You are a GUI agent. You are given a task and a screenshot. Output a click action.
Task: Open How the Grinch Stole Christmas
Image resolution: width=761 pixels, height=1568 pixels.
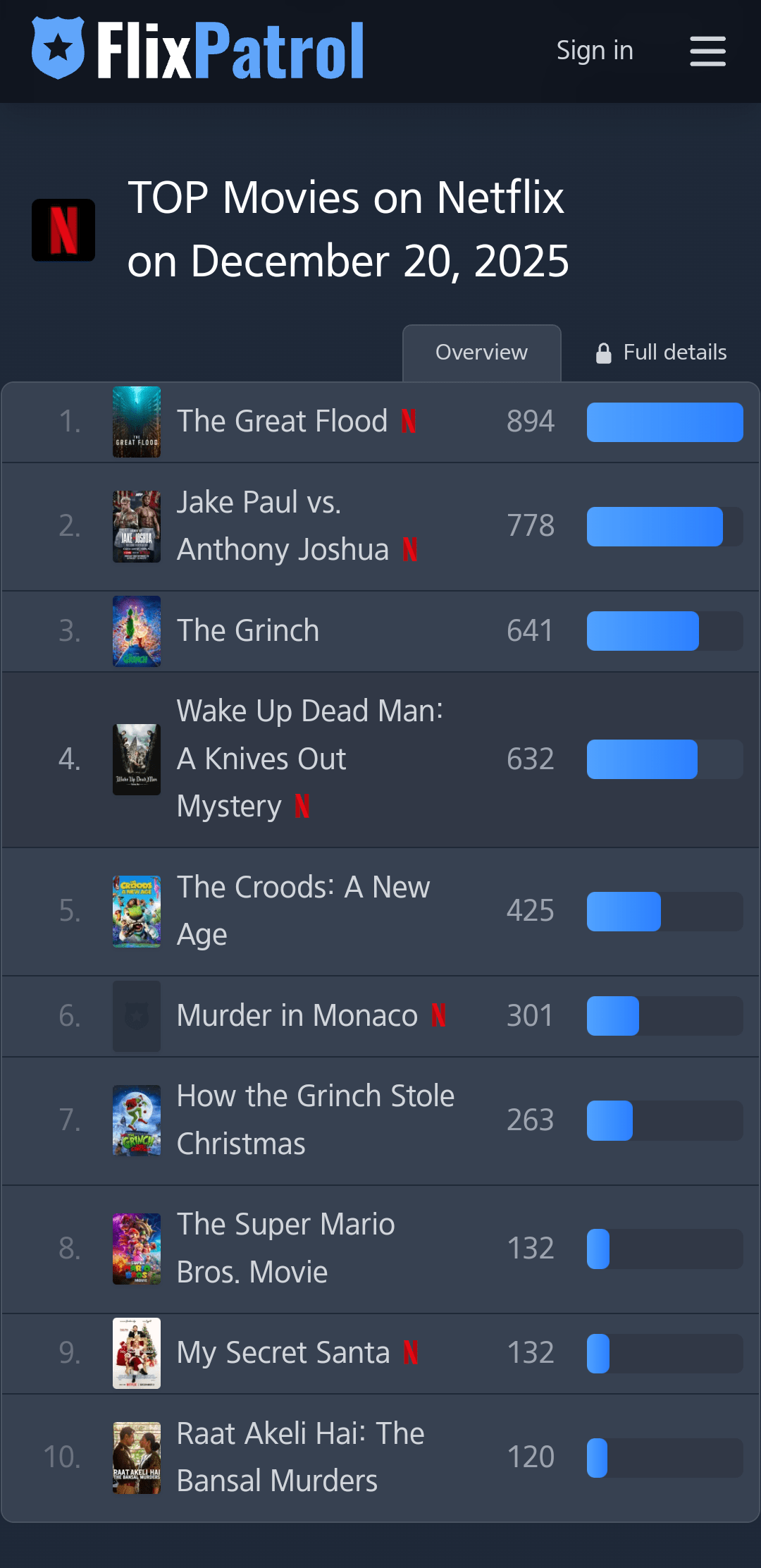coord(315,1120)
